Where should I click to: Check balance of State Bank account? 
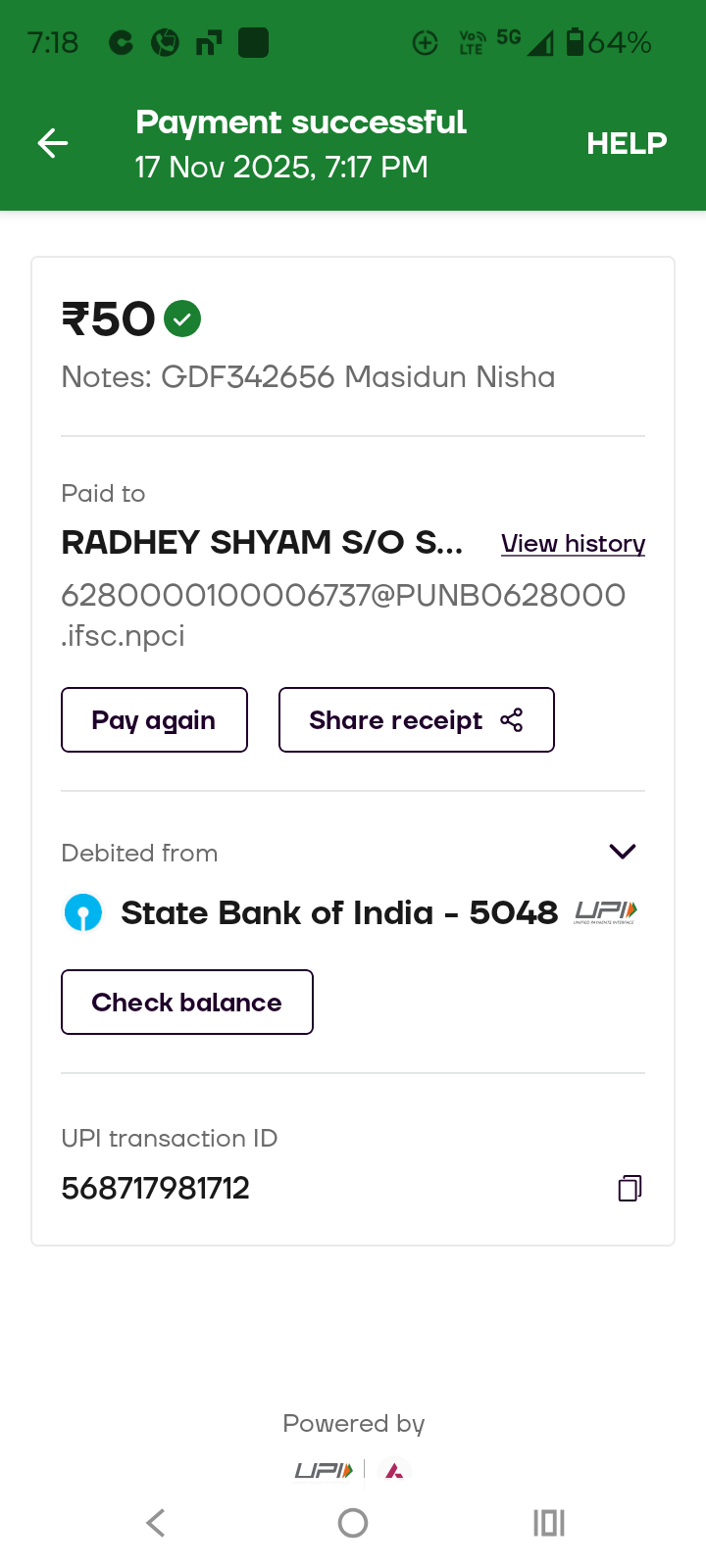click(186, 1002)
